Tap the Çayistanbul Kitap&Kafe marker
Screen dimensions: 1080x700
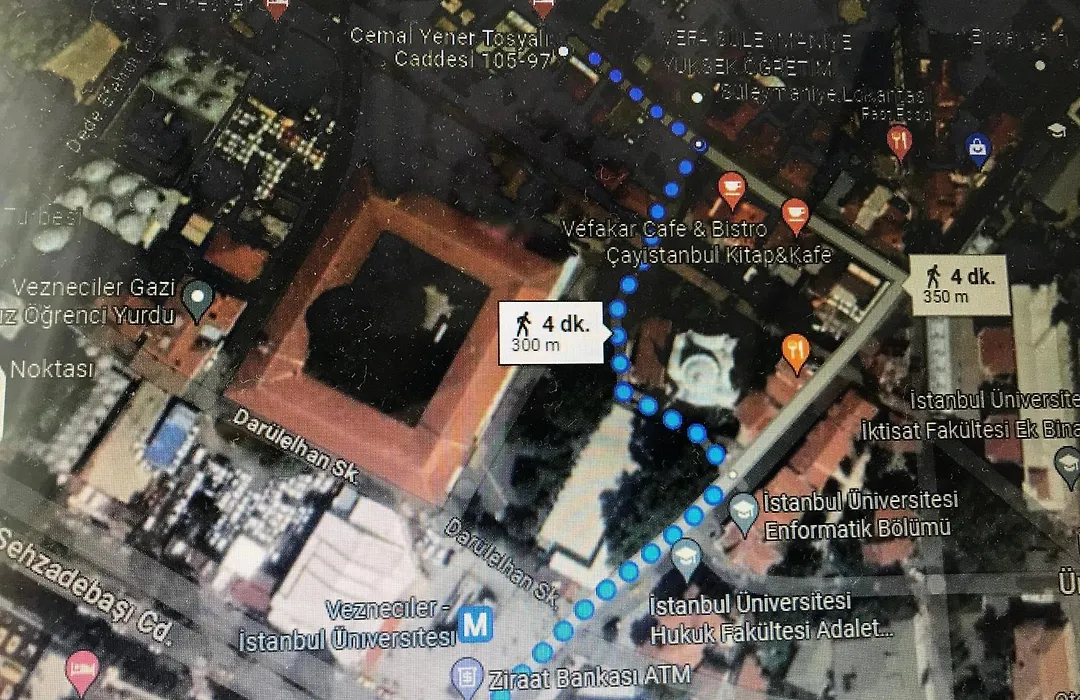795,214
